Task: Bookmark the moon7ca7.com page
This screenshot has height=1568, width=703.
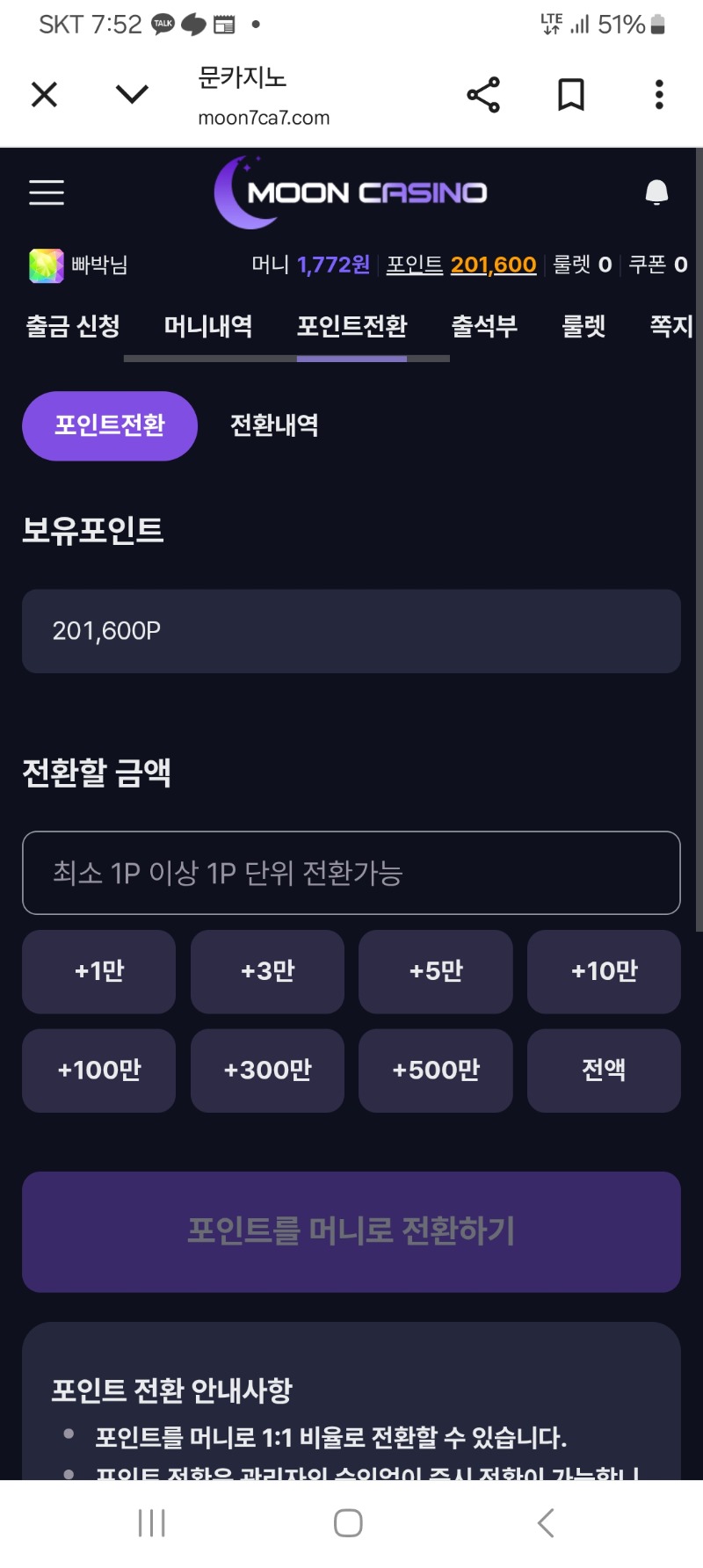Action: tap(571, 94)
